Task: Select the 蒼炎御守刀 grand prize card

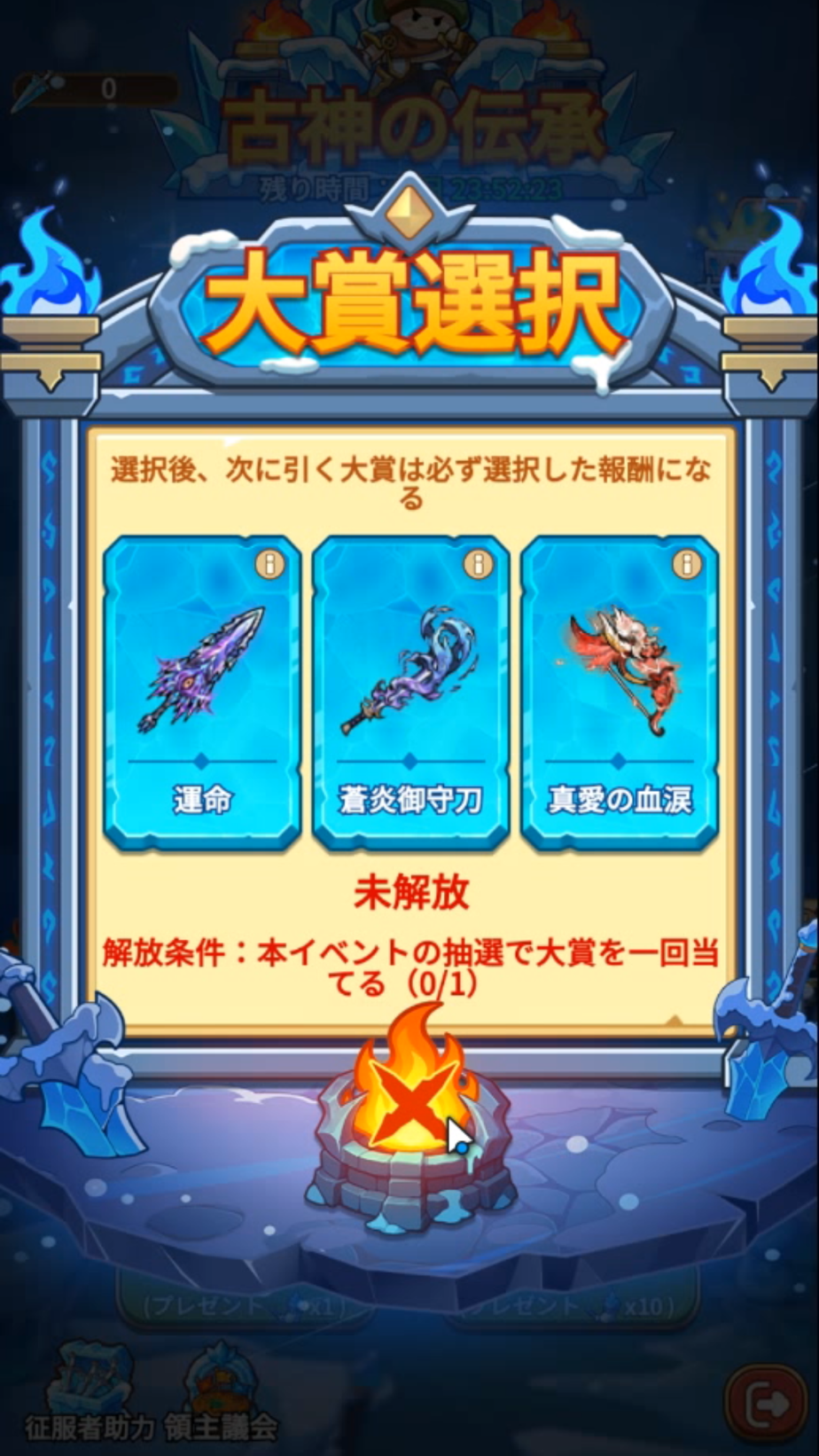Action: (410, 693)
